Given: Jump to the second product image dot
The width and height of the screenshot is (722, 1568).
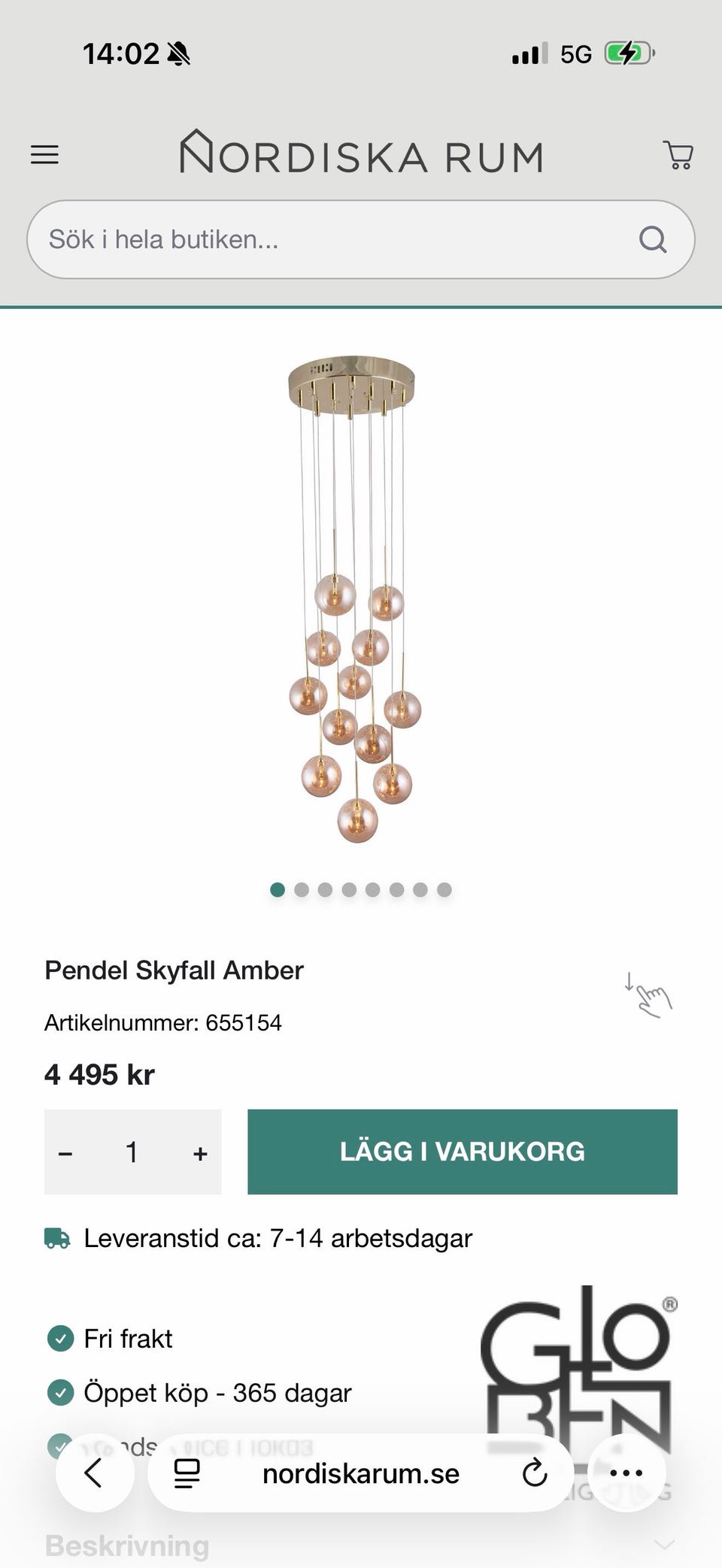Looking at the screenshot, I should [x=302, y=890].
